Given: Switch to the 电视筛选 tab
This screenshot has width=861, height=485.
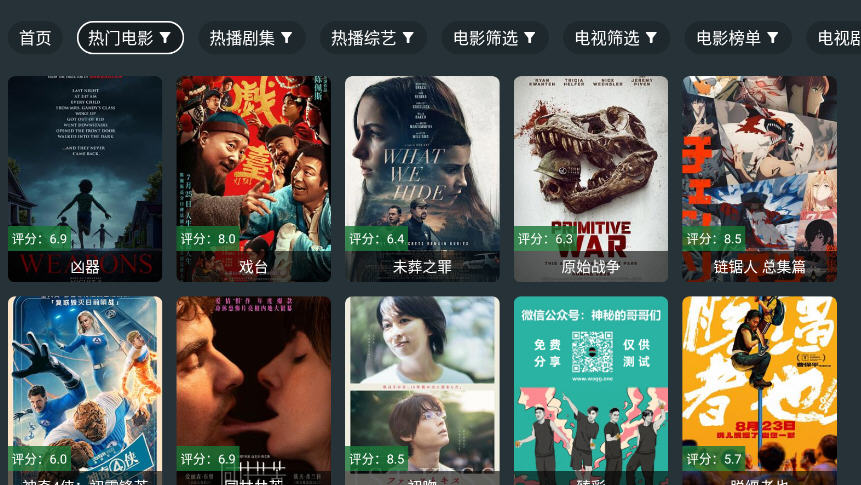Looking at the screenshot, I should point(616,38).
